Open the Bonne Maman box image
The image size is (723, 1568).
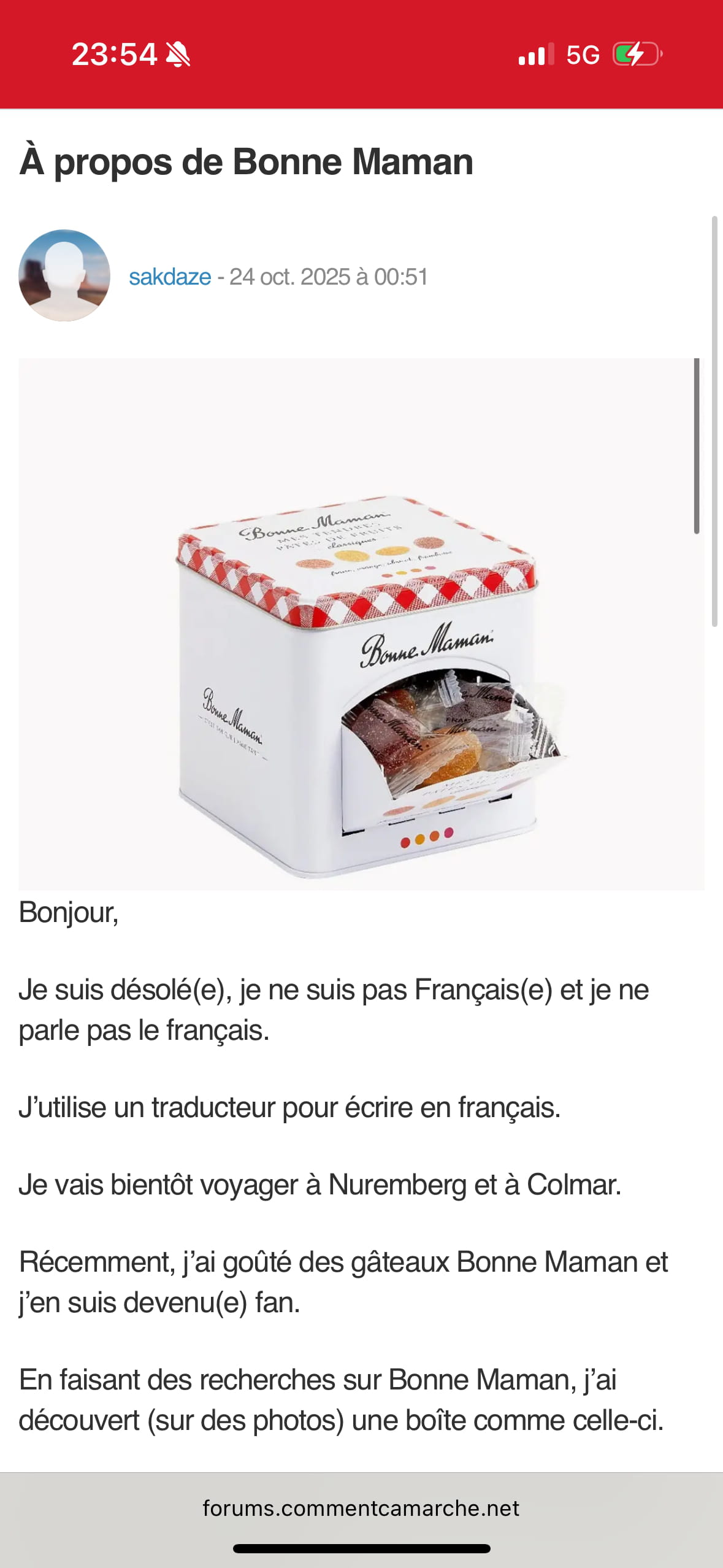pyautogui.click(x=361, y=624)
